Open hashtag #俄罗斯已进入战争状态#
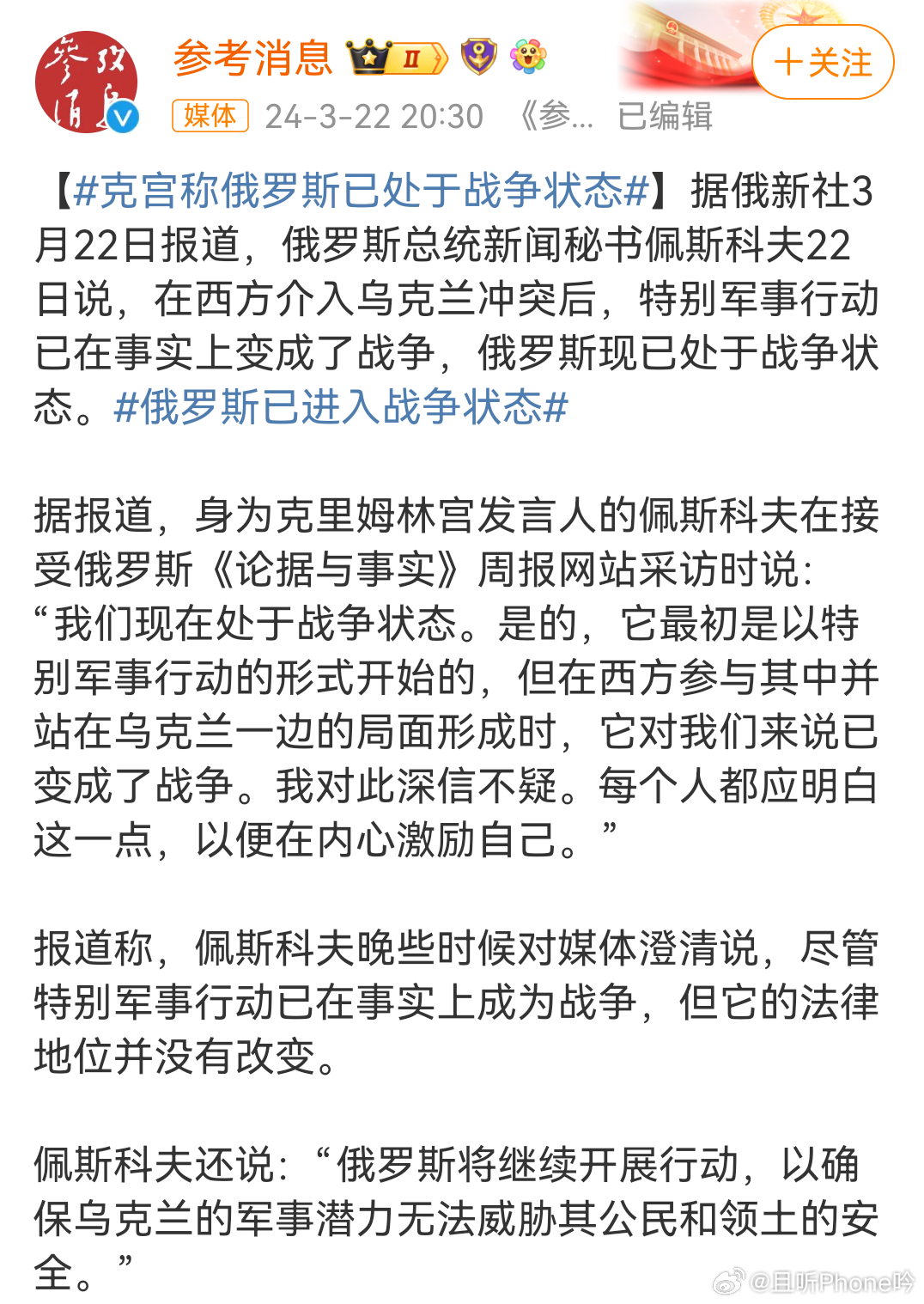 click(341, 407)
